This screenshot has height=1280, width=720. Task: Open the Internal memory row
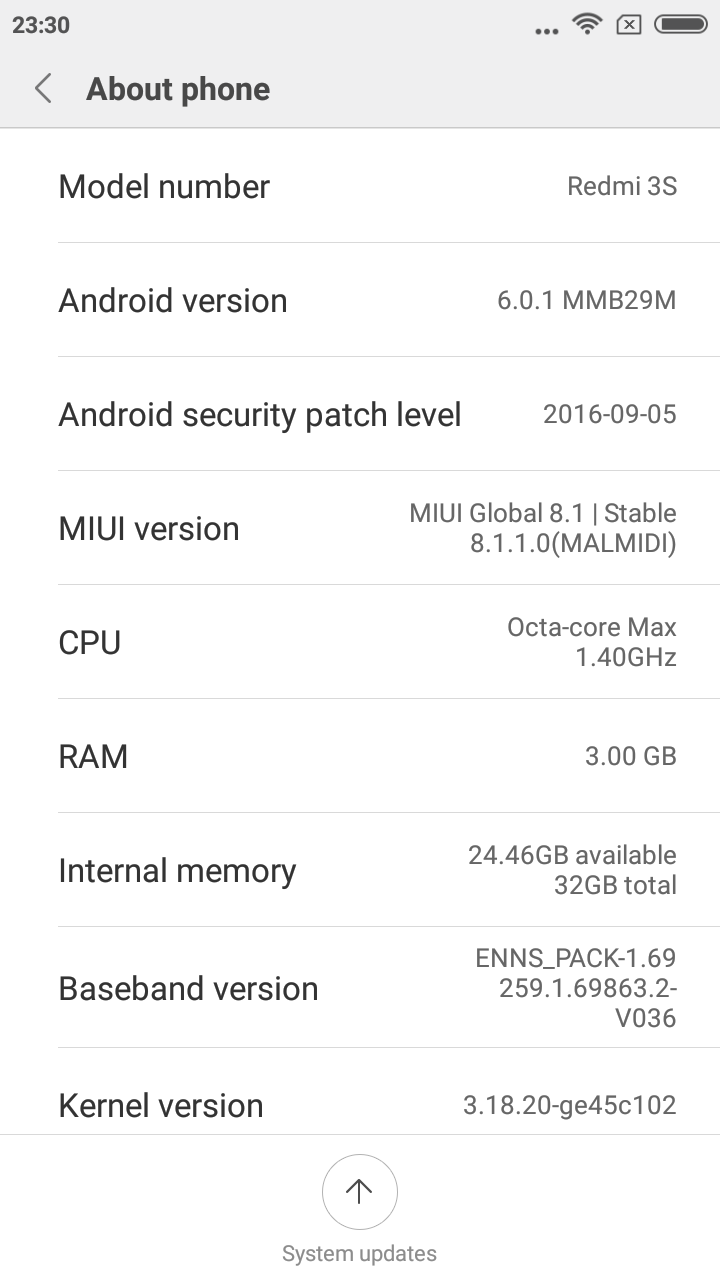(x=360, y=871)
